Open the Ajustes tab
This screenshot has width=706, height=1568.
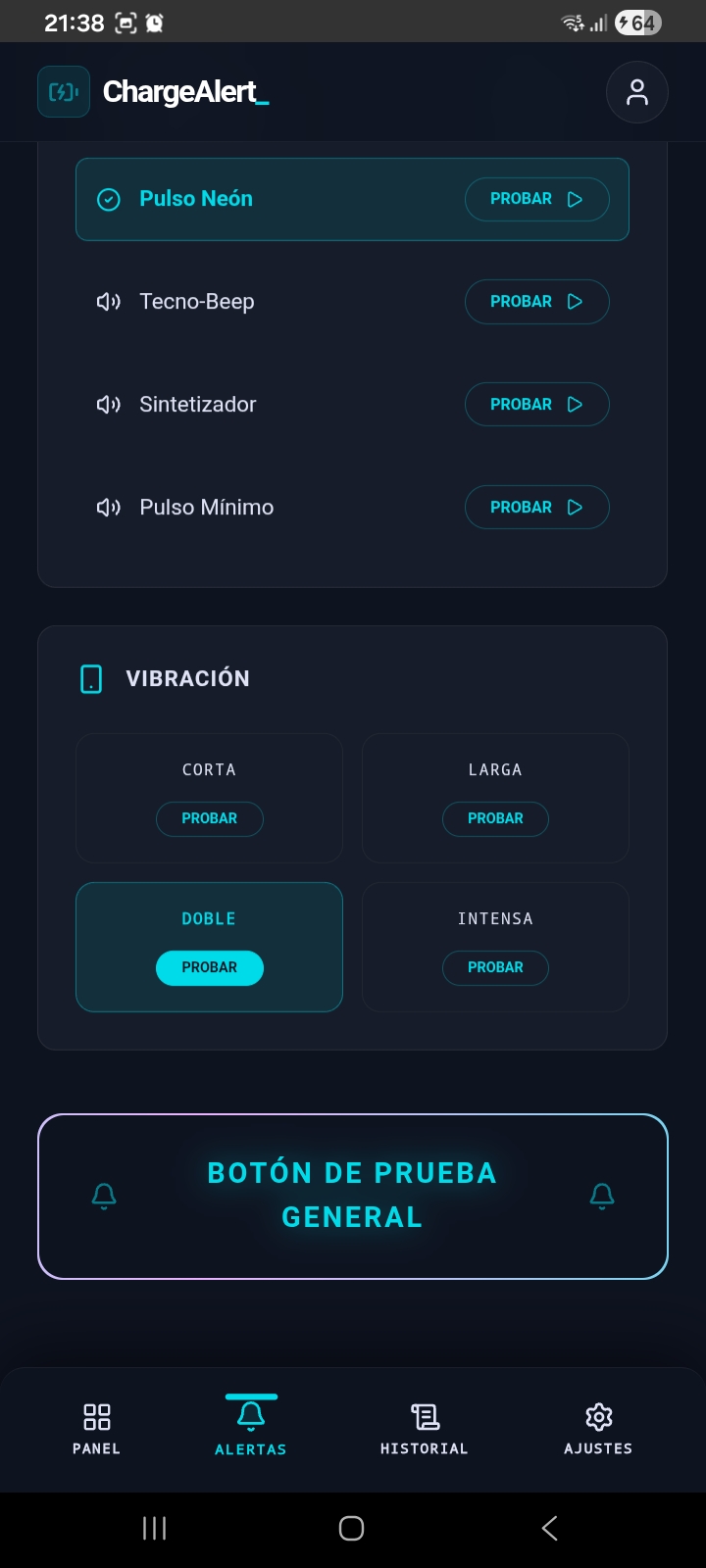click(x=598, y=1429)
